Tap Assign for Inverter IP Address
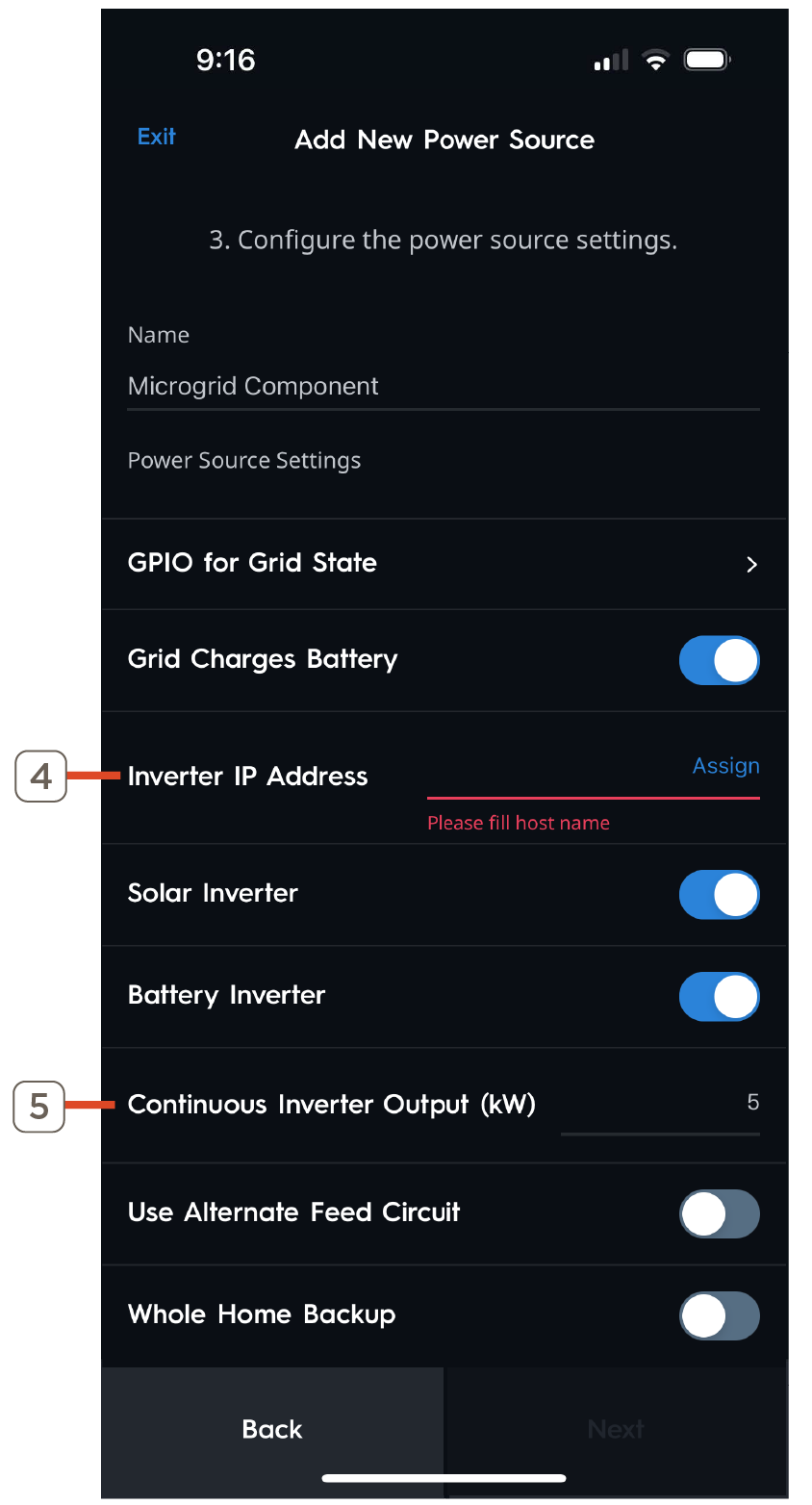Image resolution: width=812 pixels, height=1505 pixels. pyautogui.click(x=725, y=766)
